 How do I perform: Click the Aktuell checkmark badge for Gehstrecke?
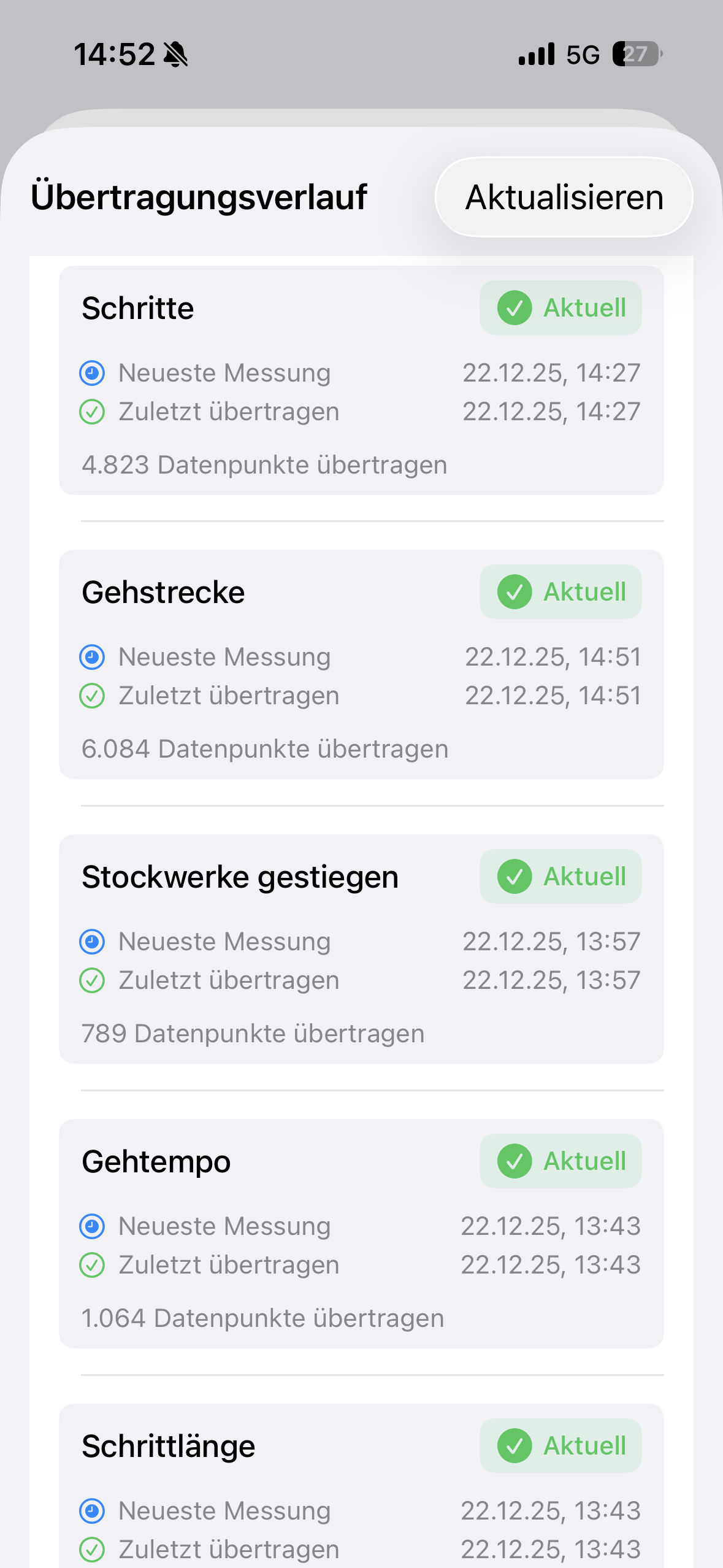(x=516, y=592)
